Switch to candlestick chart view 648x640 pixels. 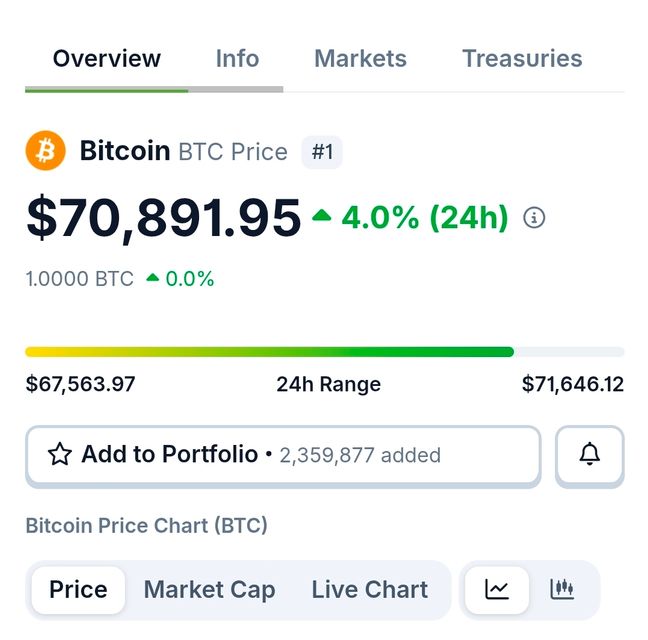pos(562,590)
